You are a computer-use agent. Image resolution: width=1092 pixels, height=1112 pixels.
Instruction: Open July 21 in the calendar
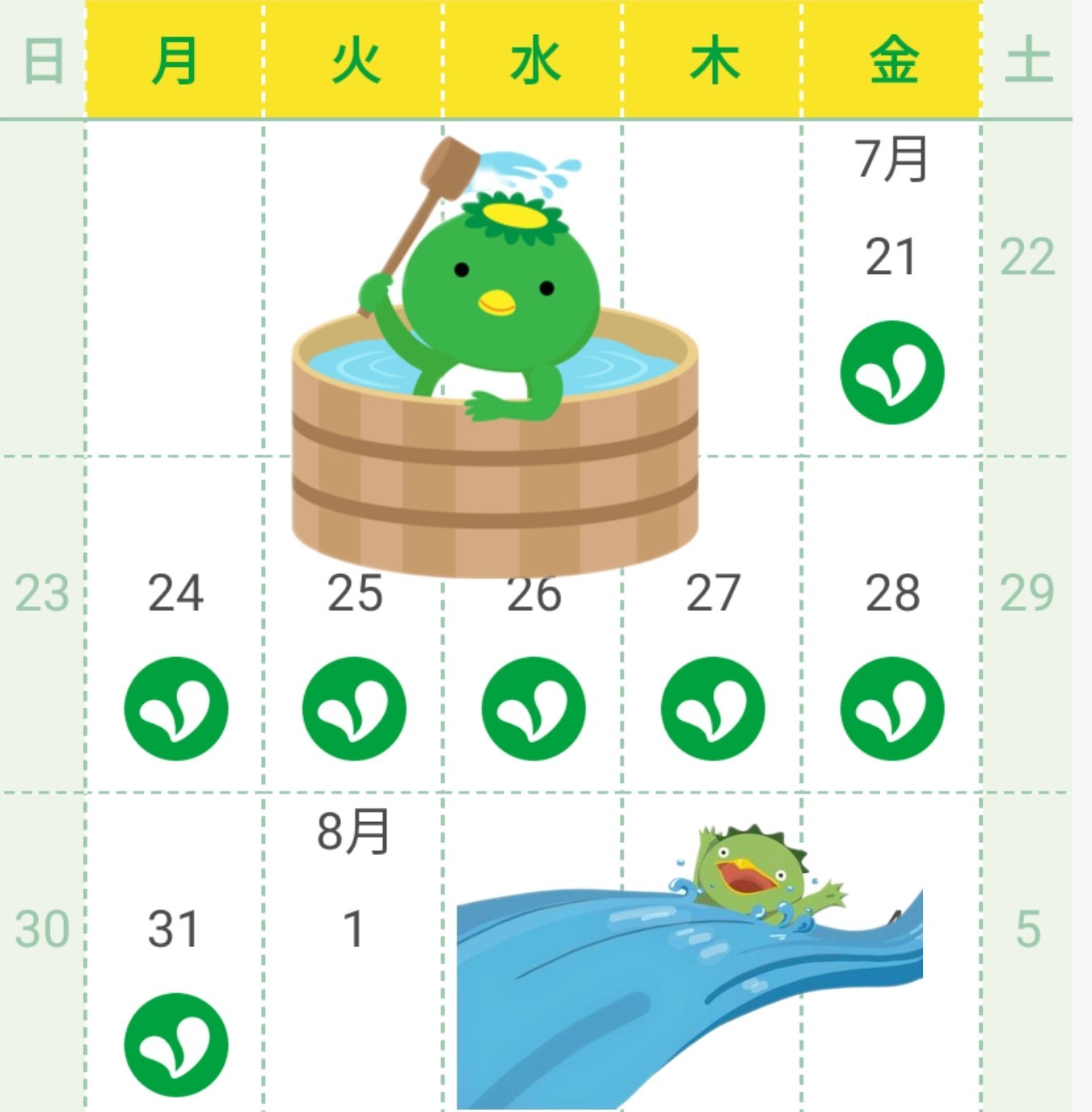pyautogui.click(x=891, y=259)
